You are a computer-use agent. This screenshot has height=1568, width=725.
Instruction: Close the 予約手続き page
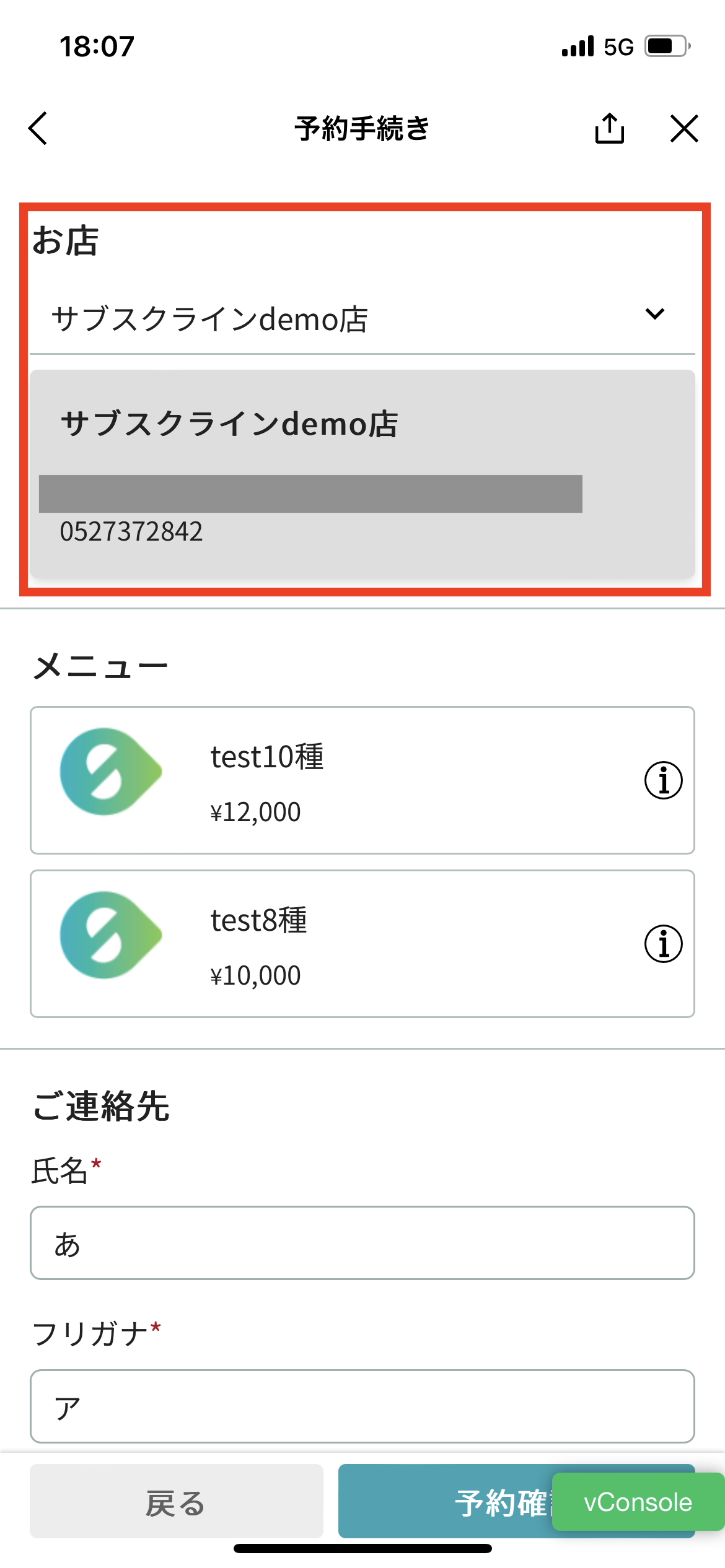pos(684,128)
